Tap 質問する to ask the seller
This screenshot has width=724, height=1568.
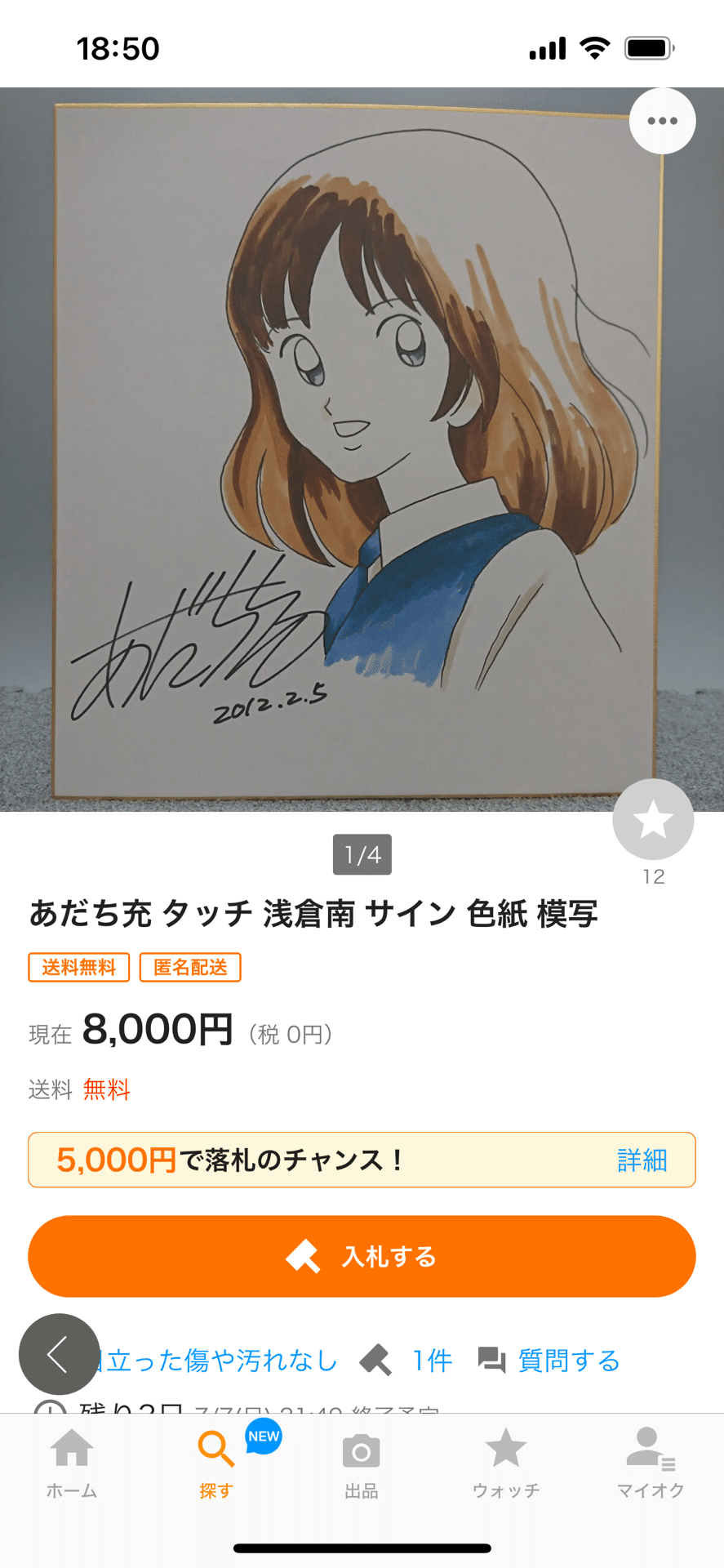tap(549, 1361)
